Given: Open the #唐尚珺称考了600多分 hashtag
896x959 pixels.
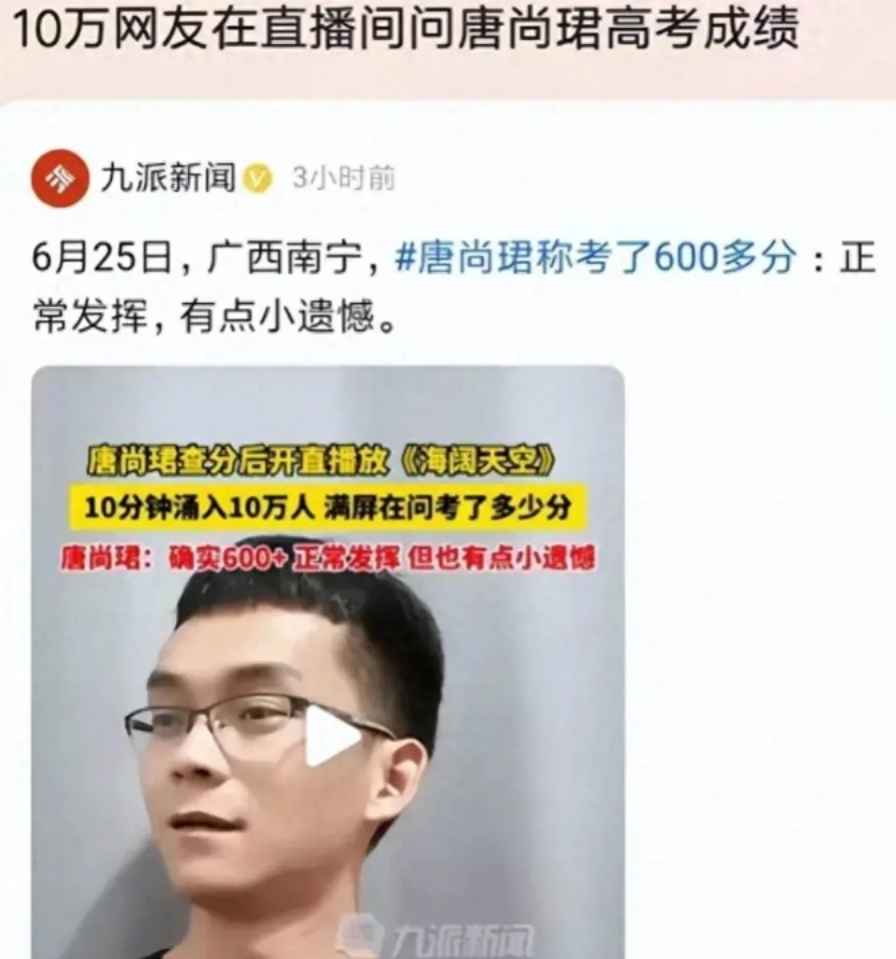Looking at the screenshot, I should coord(596,258).
